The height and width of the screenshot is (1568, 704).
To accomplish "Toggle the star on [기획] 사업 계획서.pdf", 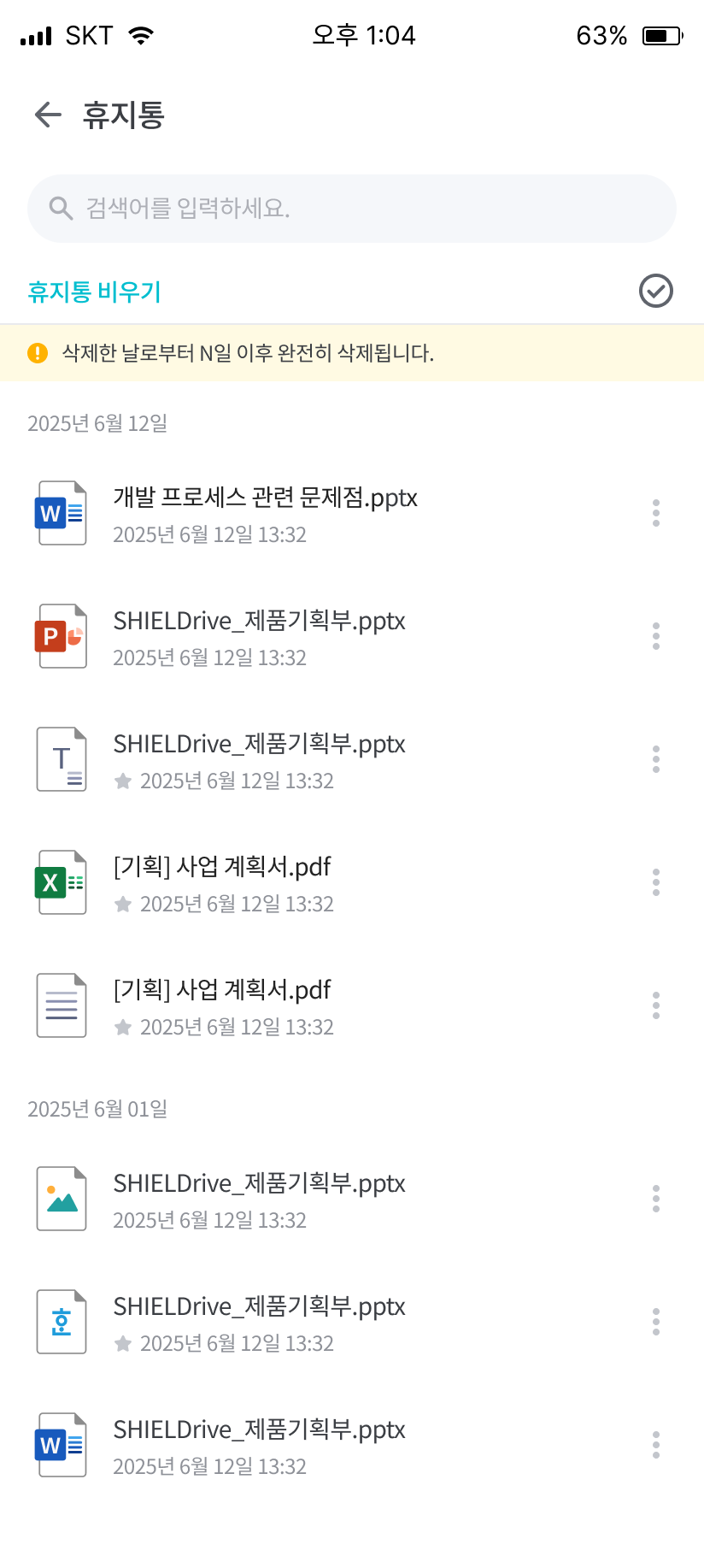I will click(123, 903).
